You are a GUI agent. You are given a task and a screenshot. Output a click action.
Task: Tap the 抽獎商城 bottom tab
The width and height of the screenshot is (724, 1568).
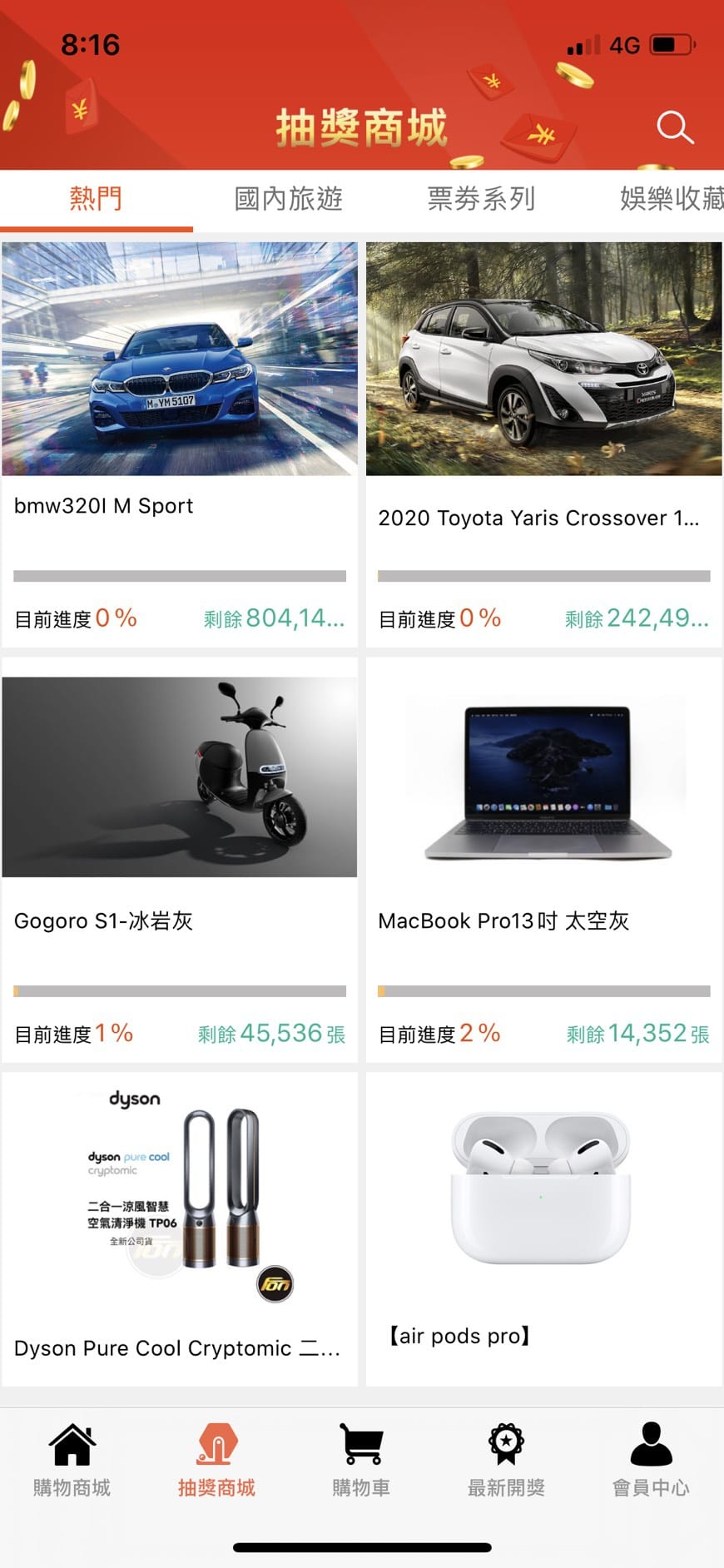[x=216, y=1460]
